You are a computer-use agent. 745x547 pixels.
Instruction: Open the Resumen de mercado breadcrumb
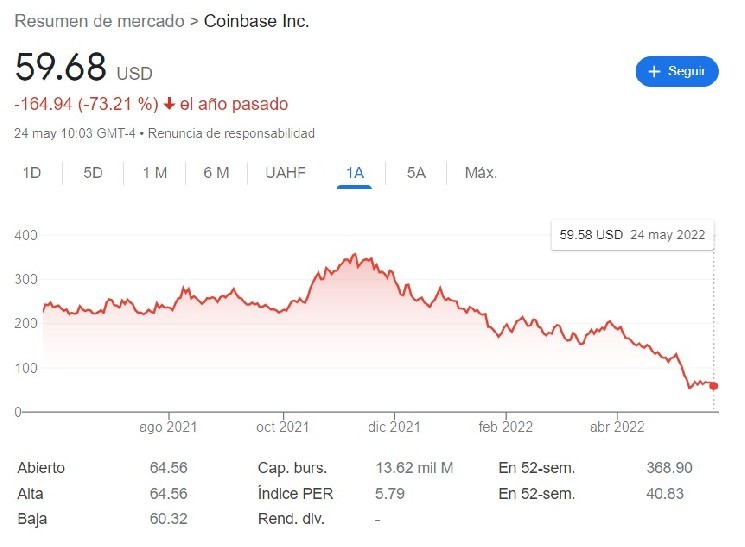[99, 22]
